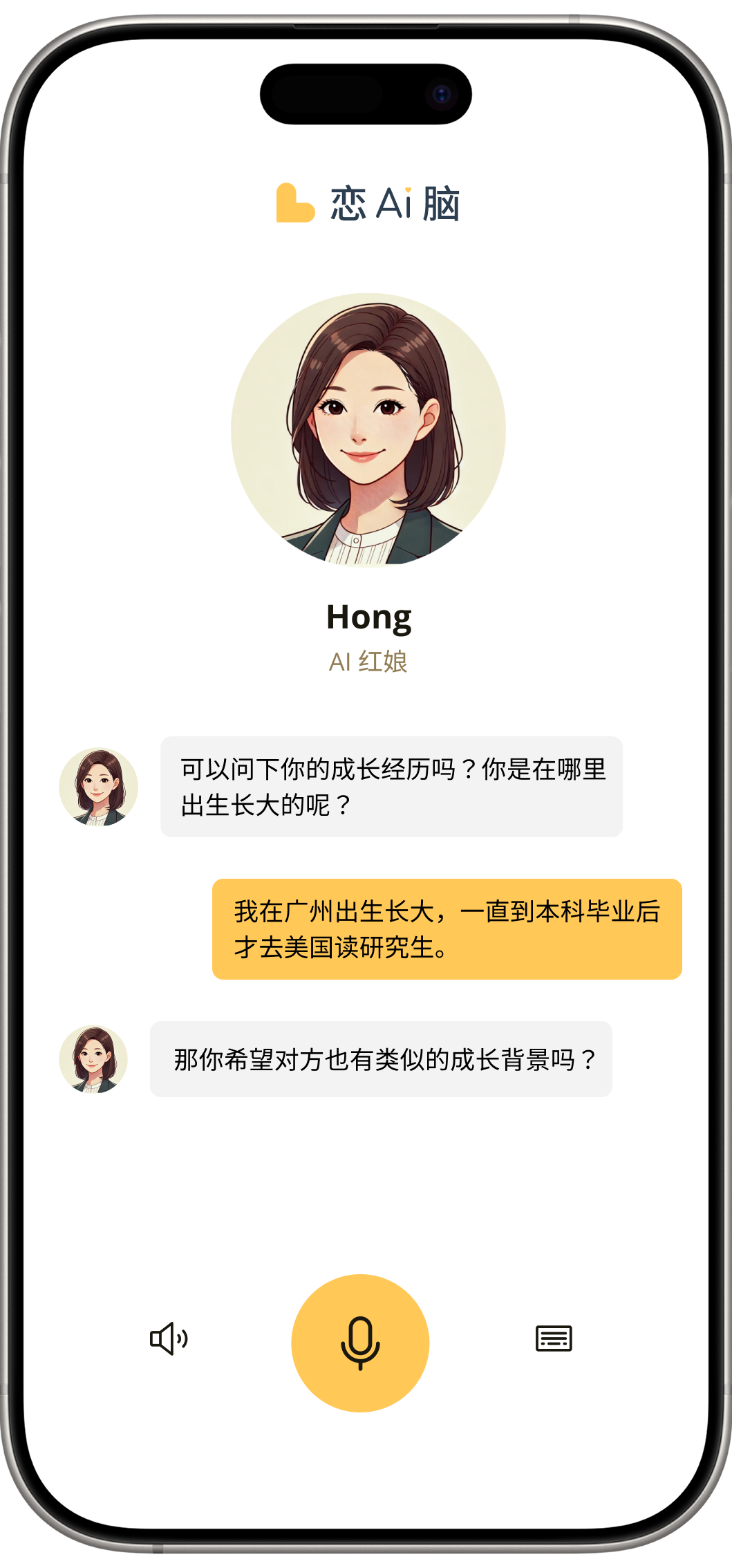Mute audio output with the speaker control
732x1568 pixels.
coord(168,1340)
